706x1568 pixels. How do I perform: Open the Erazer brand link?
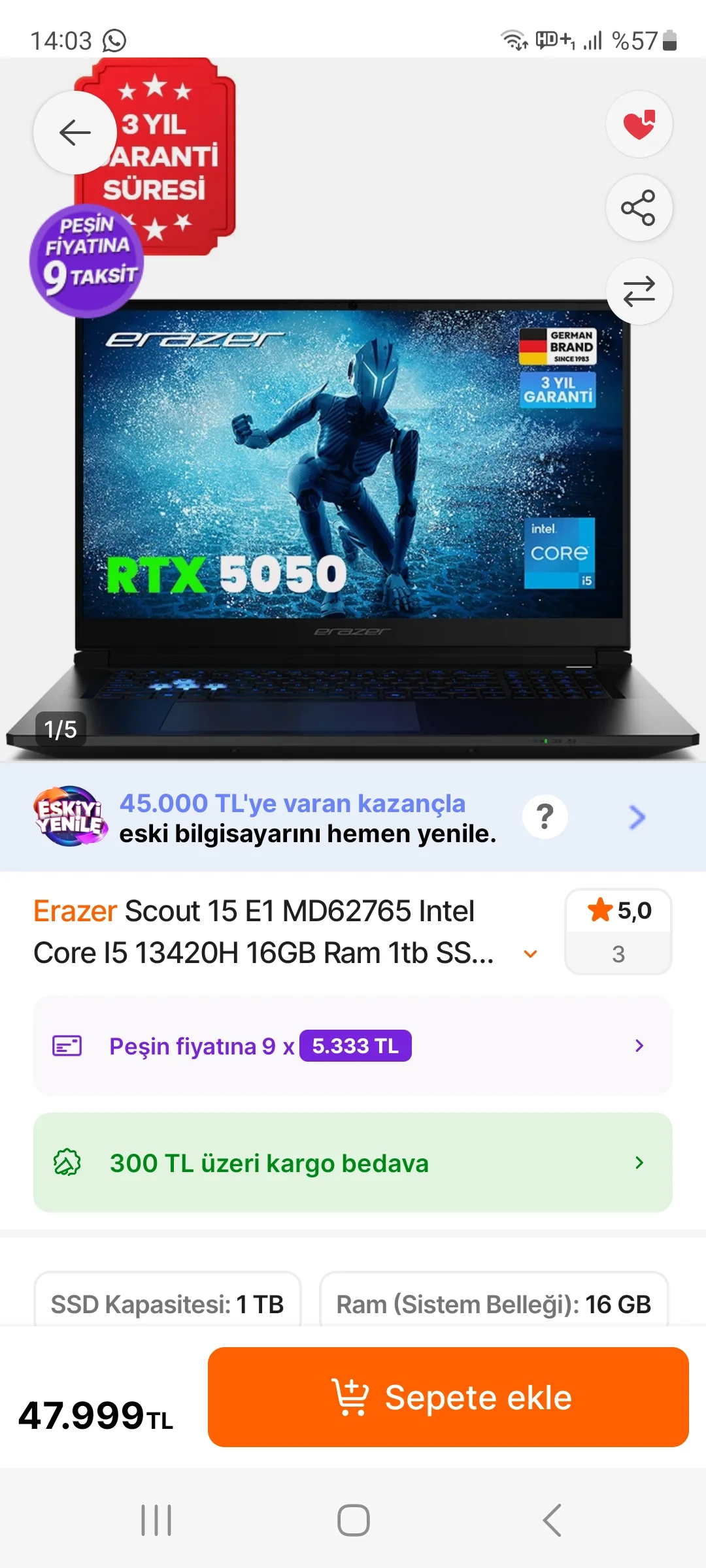click(75, 911)
